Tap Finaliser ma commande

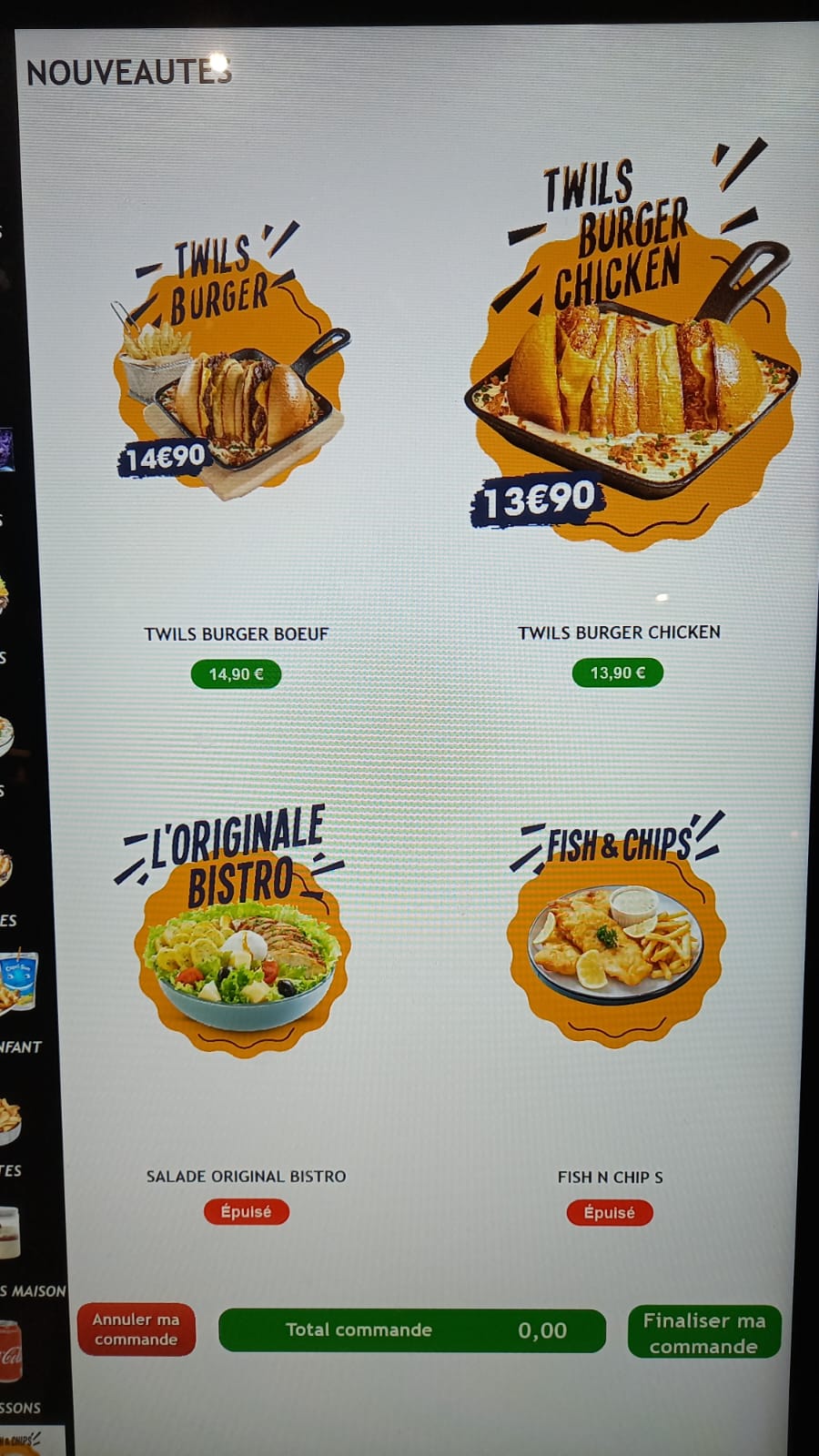[x=703, y=1332]
